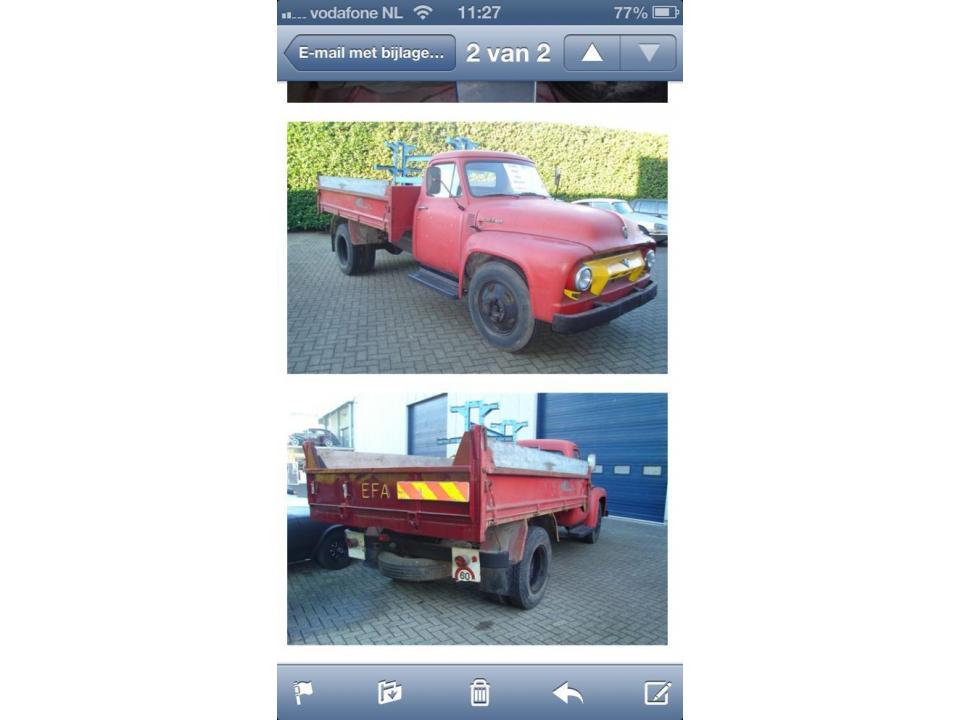
Task: Move the email to a folder
Action: [x=390, y=692]
